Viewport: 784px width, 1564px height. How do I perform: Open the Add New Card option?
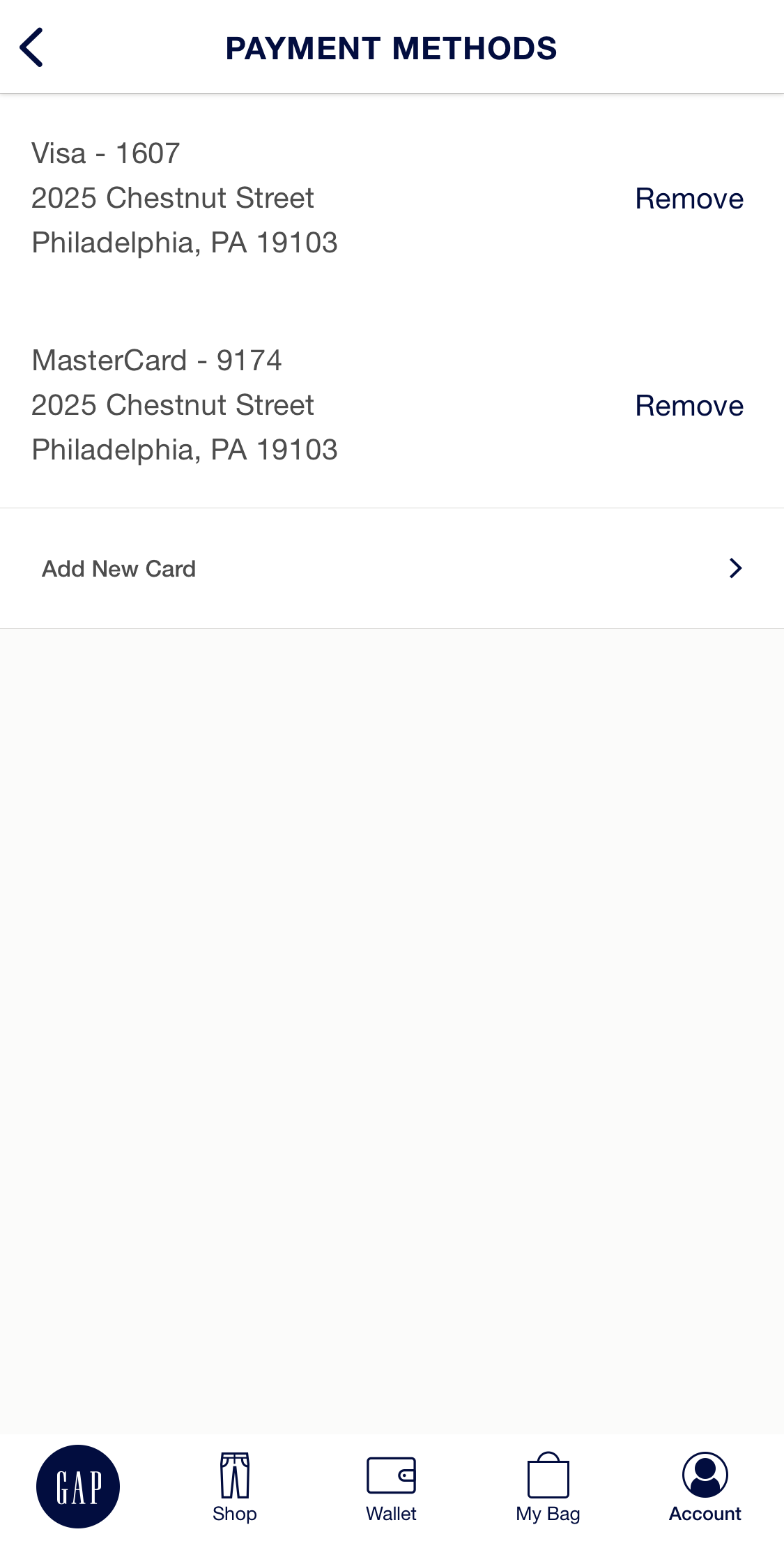coord(117,568)
